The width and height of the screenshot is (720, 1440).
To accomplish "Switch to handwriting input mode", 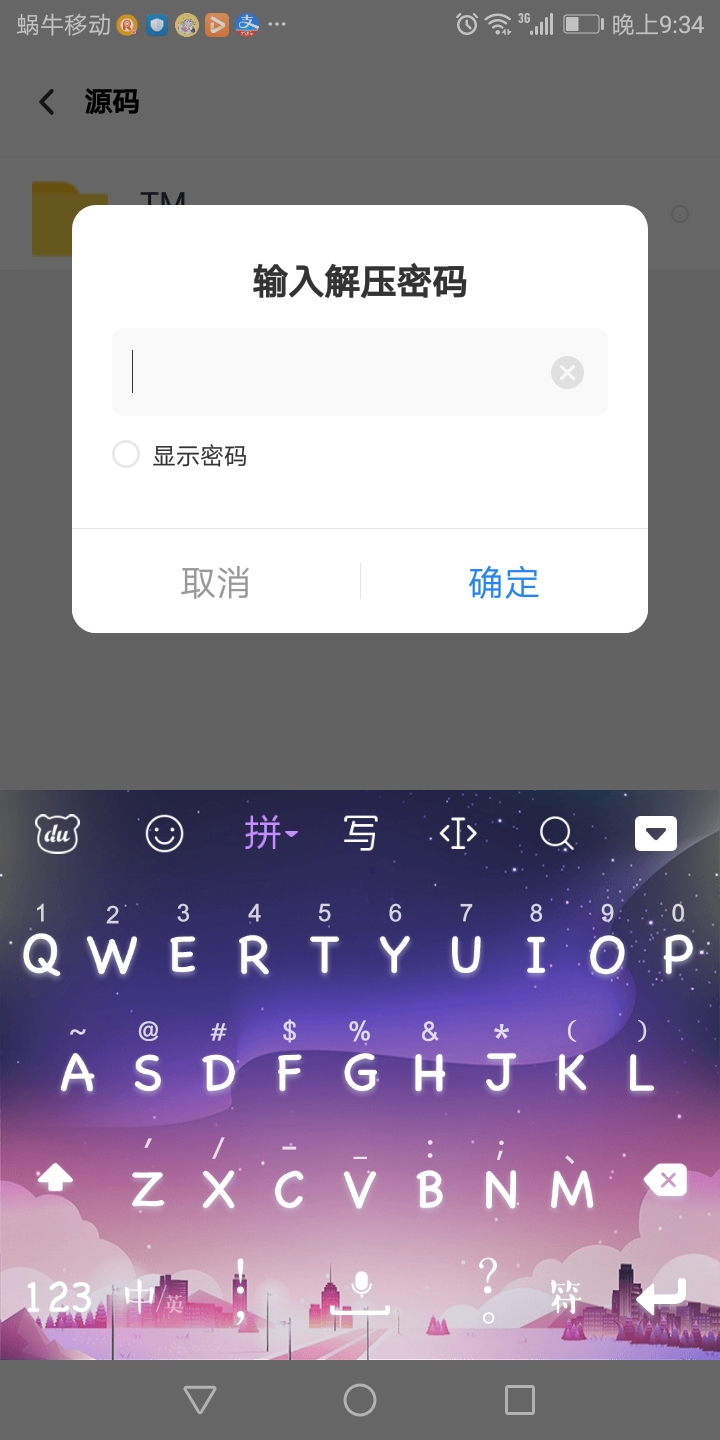I will click(360, 833).
